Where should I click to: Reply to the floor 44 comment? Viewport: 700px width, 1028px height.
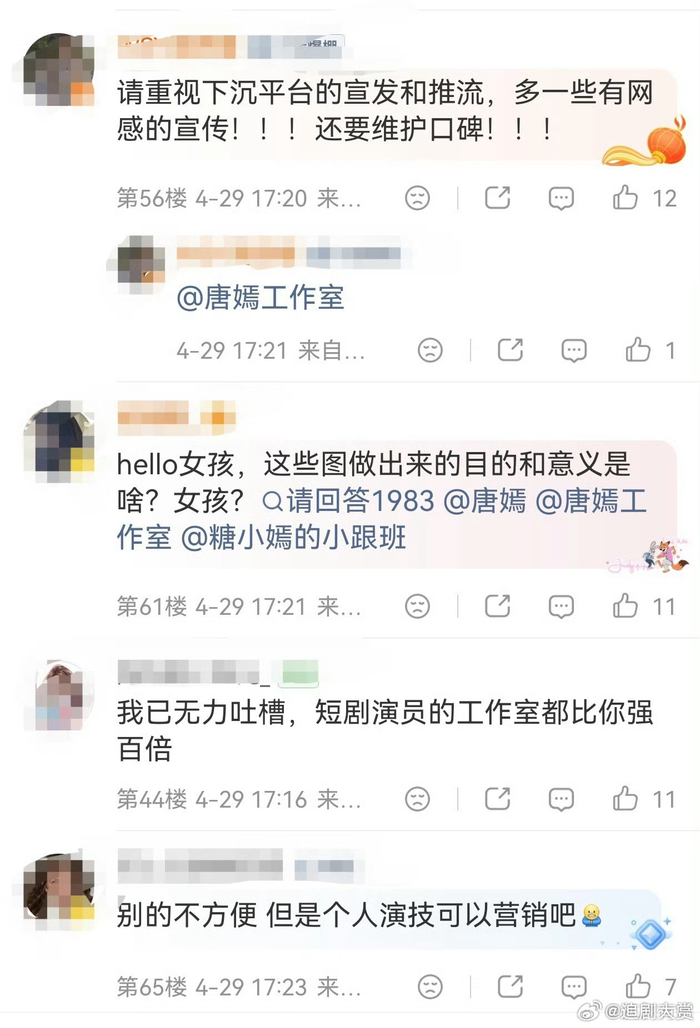(561, 799)
